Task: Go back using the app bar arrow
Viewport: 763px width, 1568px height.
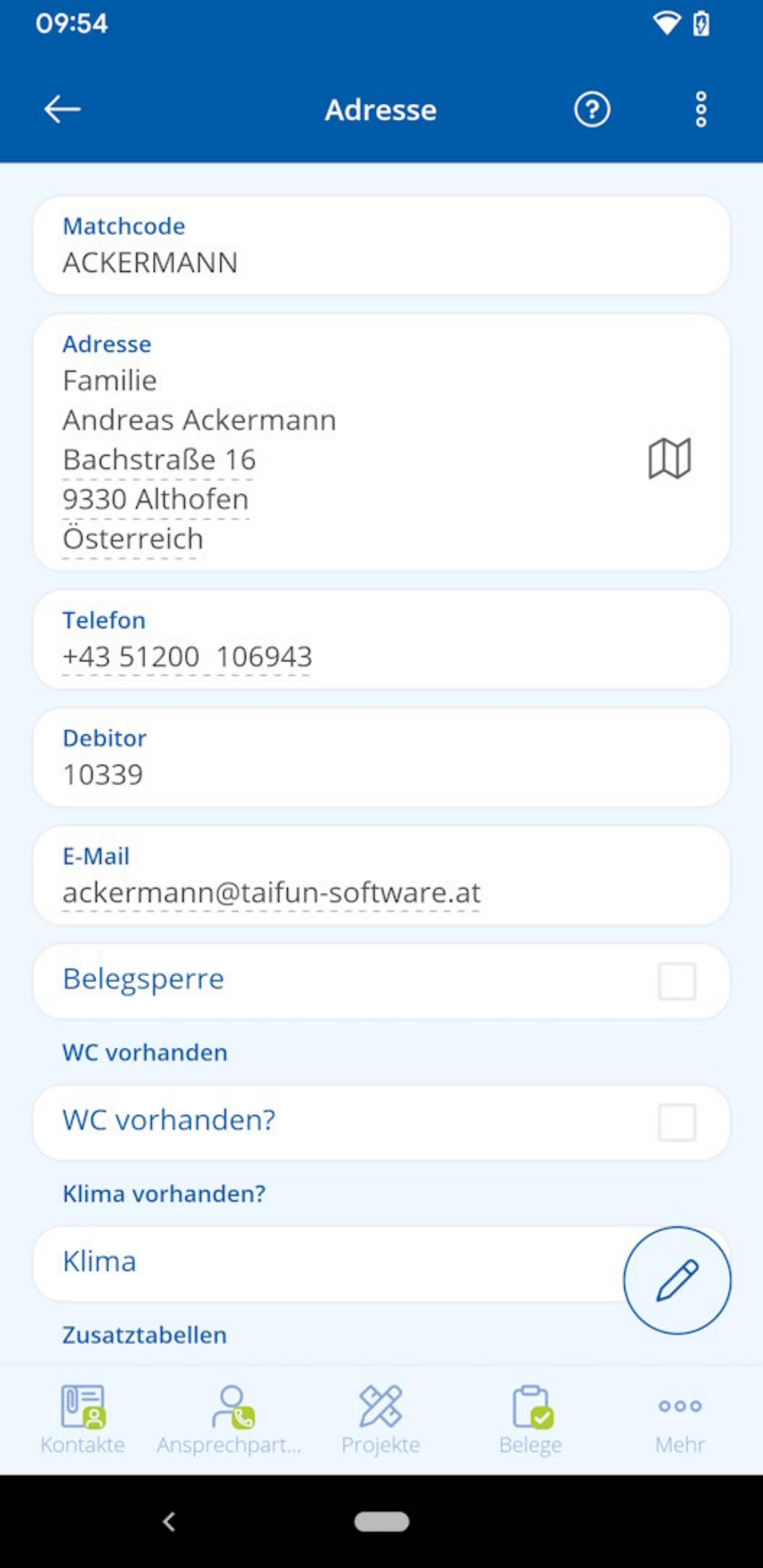Action: [x=62, y=110]
